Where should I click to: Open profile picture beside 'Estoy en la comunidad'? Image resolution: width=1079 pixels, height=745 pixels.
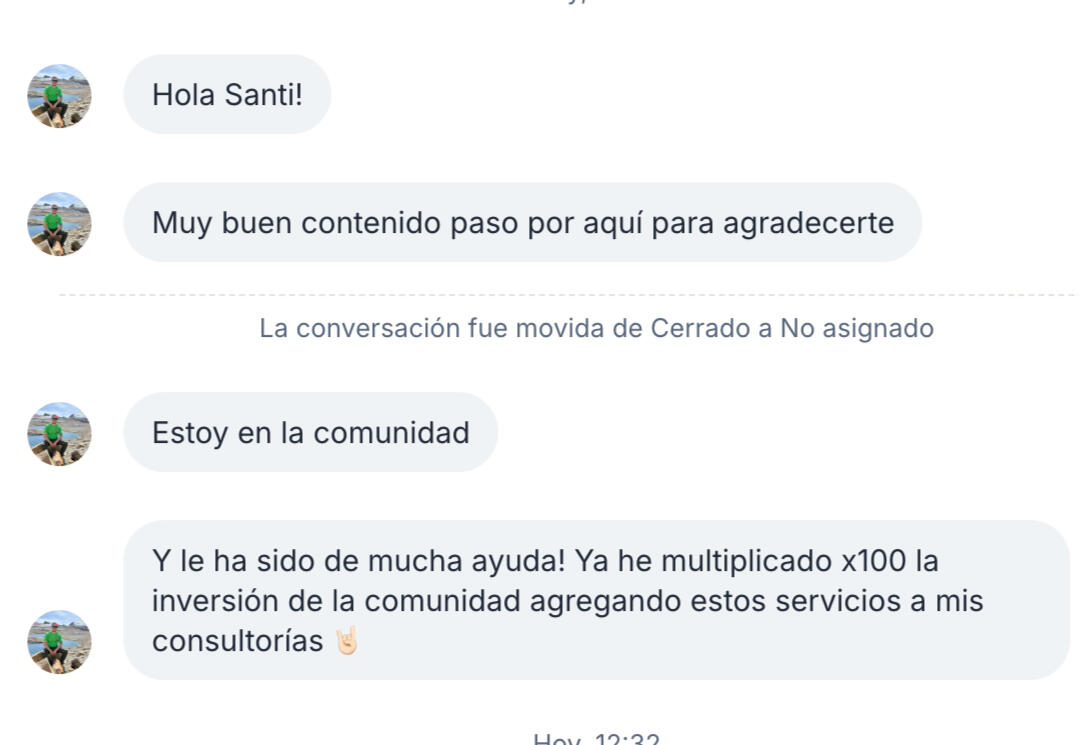59,434
